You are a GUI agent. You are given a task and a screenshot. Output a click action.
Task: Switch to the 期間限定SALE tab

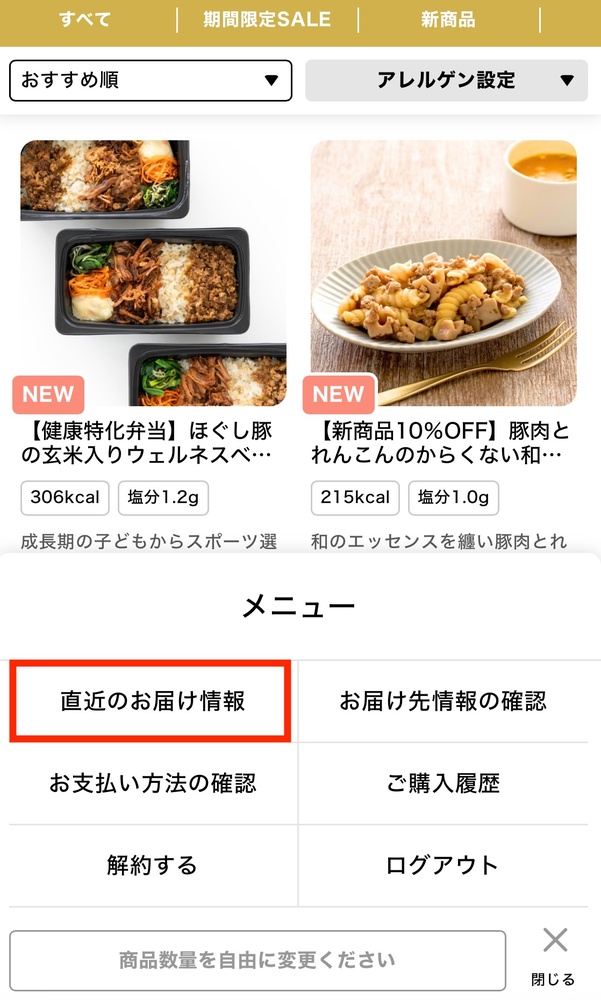pos(267,19)
